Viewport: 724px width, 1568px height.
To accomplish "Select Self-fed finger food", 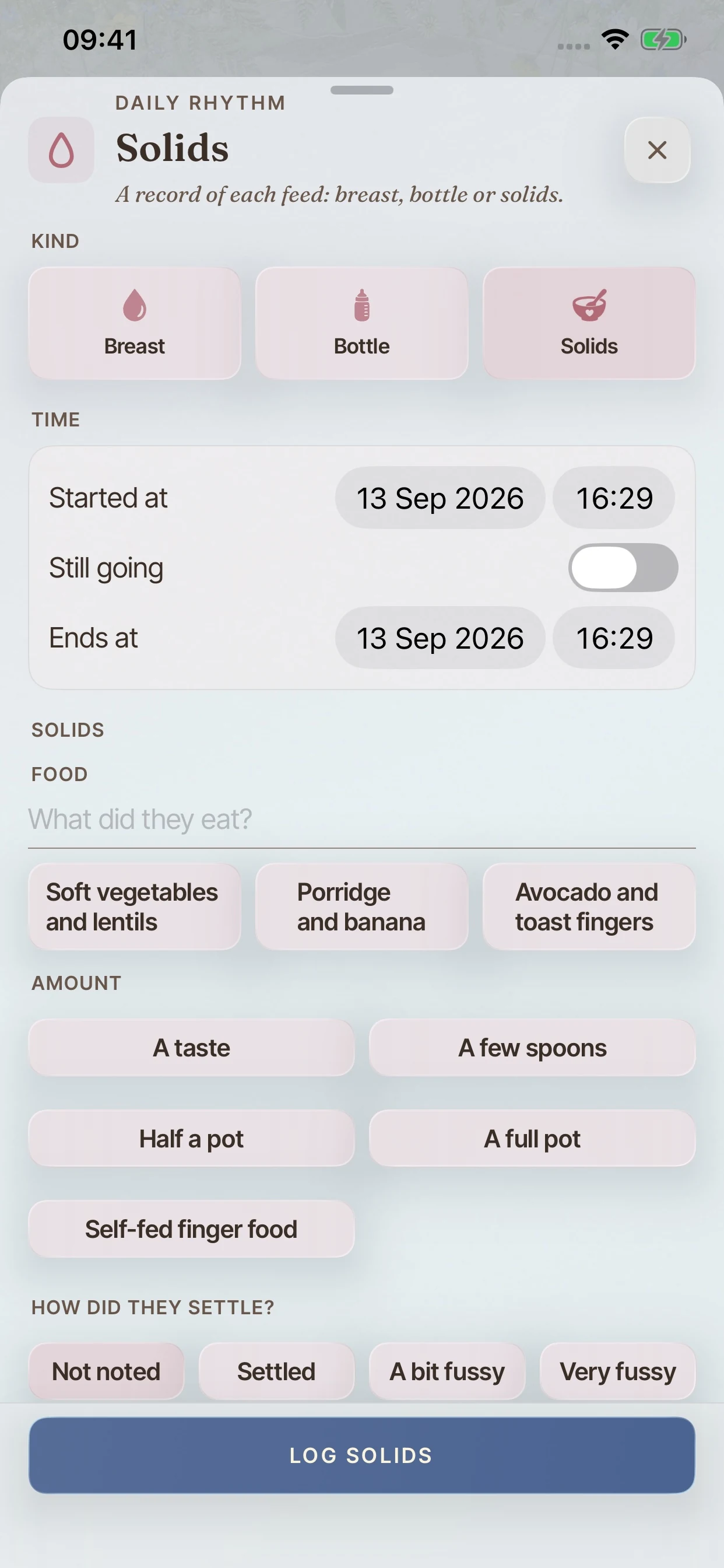I will click(x=192, y=1229).
